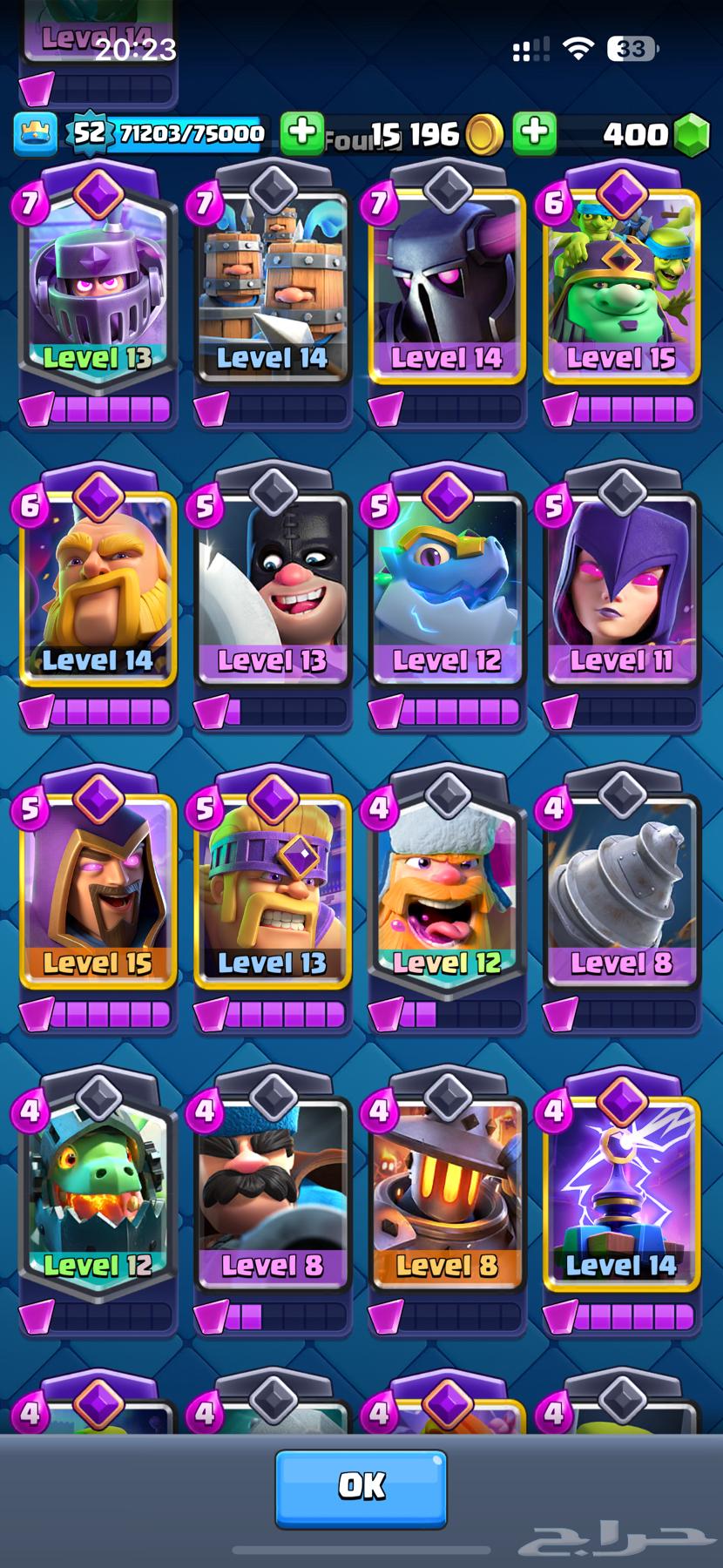The height and width of the screenshot is (1568, 723).
Task: Select the Executioner Level 13 card
Action: click(x=272, y=591)
